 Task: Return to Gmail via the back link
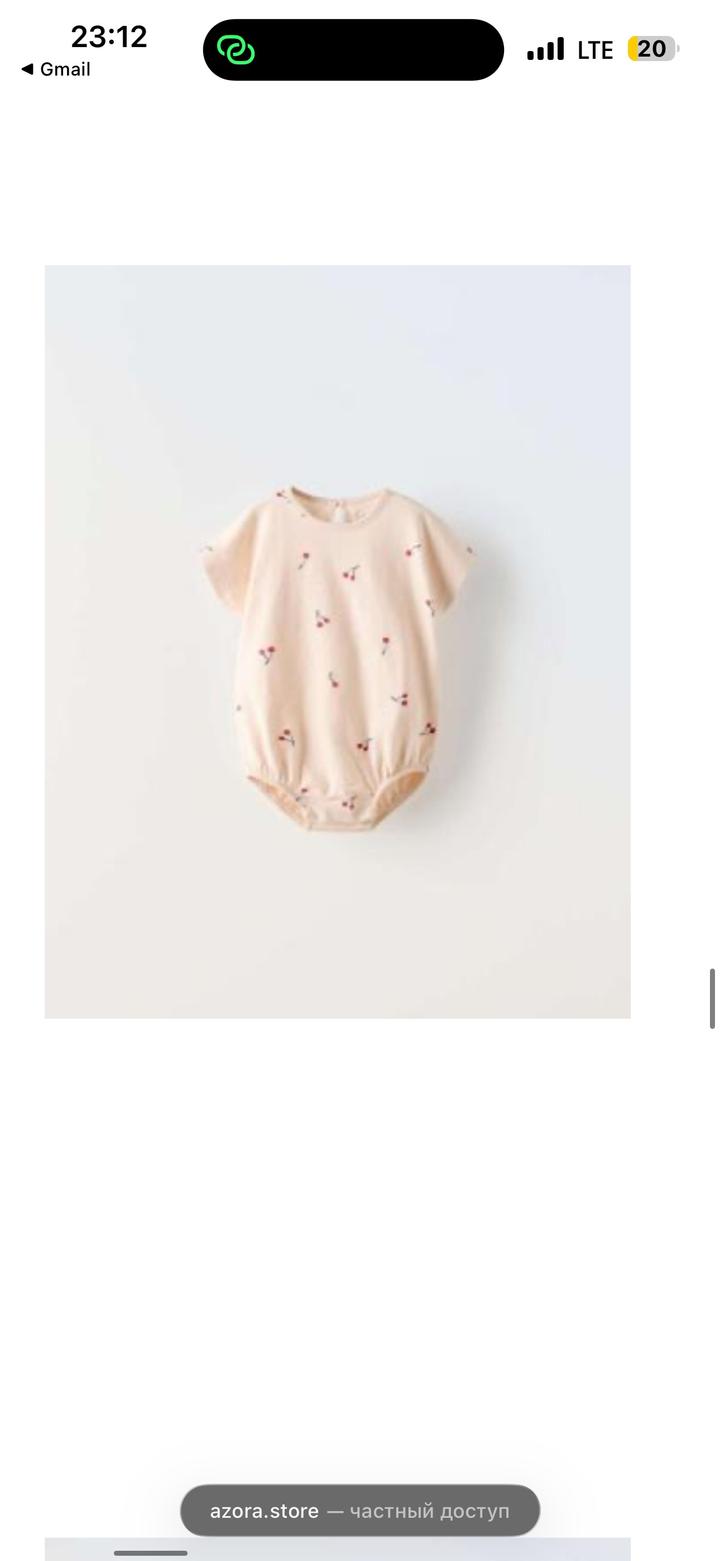tap(56, 69)
